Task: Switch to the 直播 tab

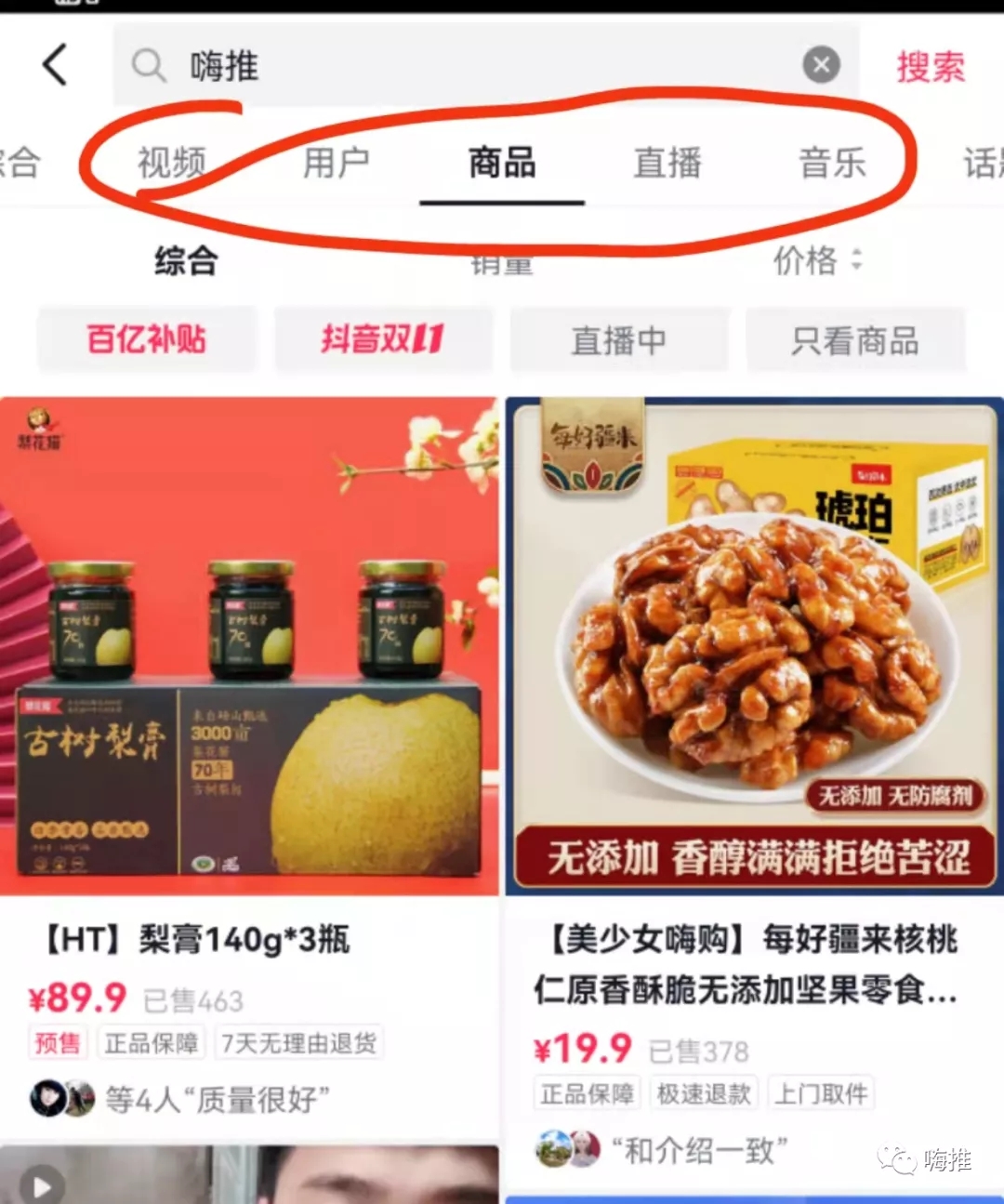Action: click(x=667, y=164)
